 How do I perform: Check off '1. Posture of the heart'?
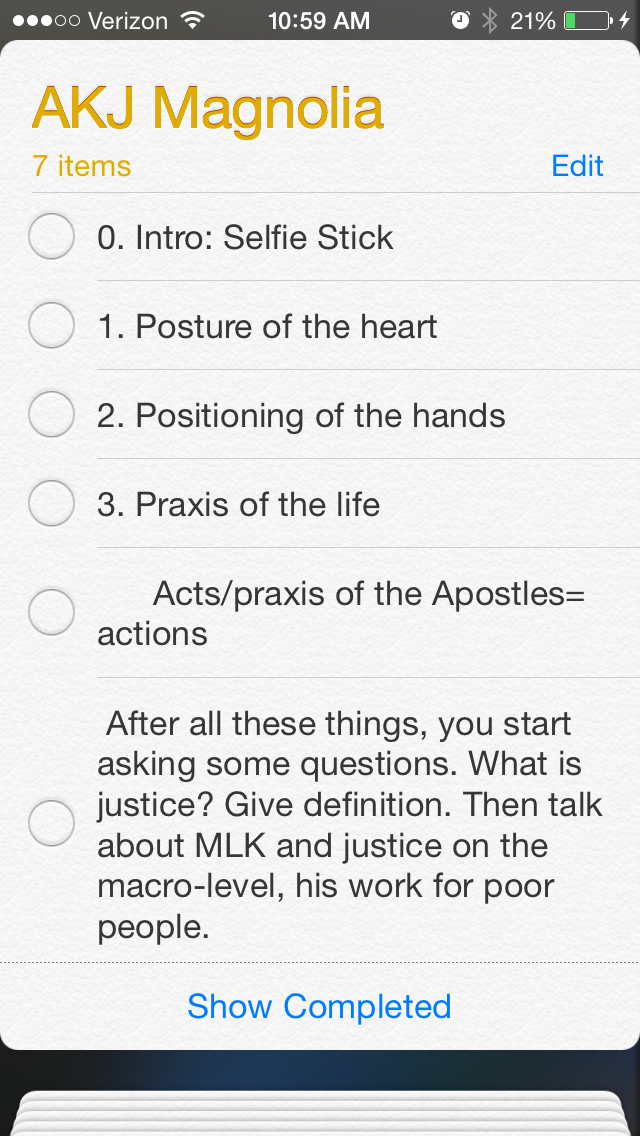click(x=51, y=326)
